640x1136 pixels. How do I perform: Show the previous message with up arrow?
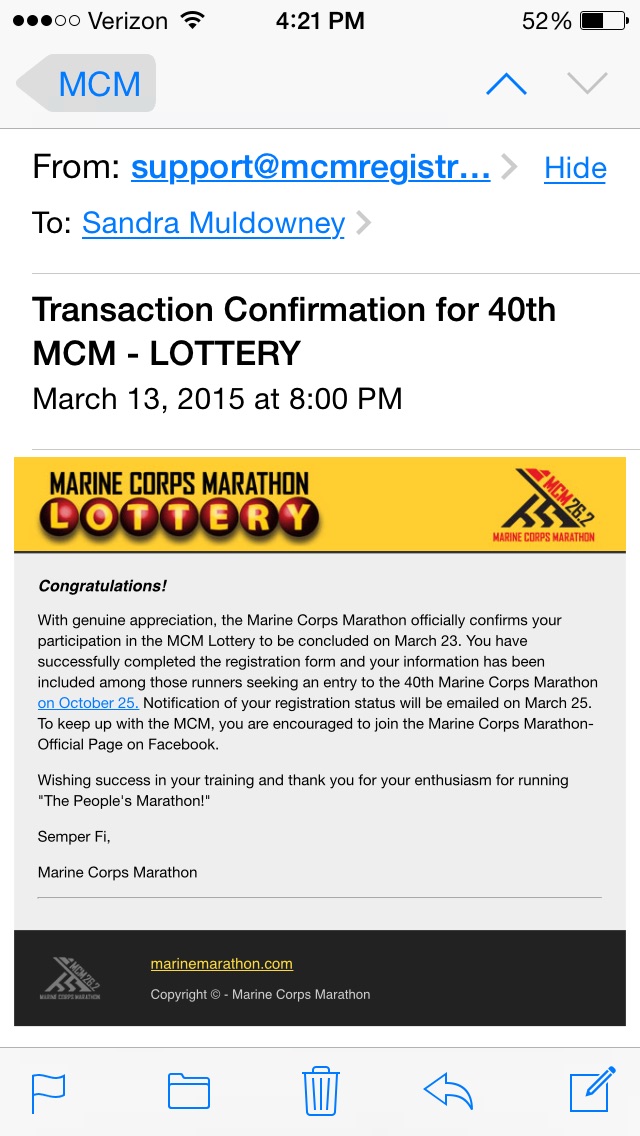pos(506,84)
